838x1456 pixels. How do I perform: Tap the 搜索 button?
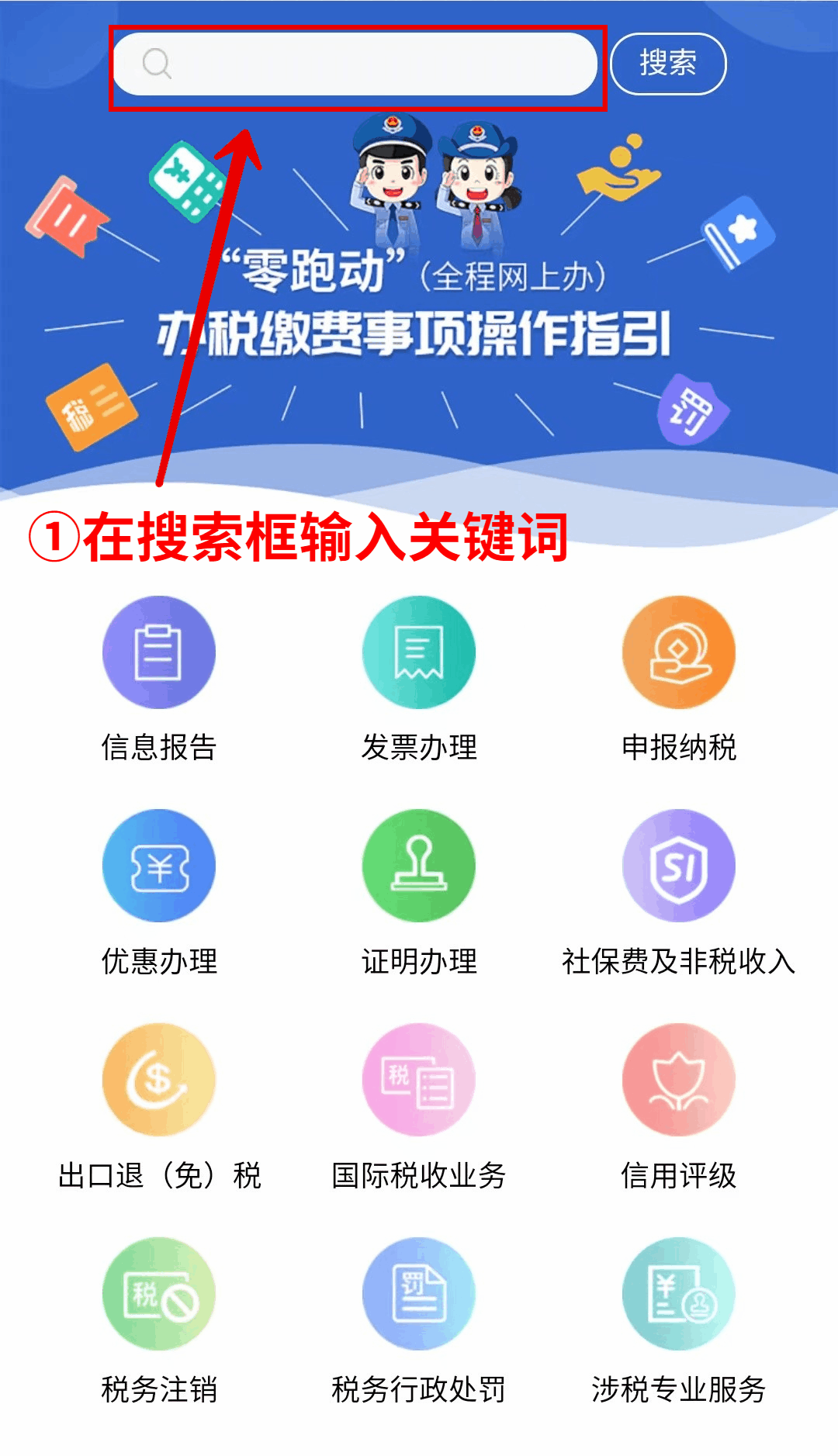point(668,64)
